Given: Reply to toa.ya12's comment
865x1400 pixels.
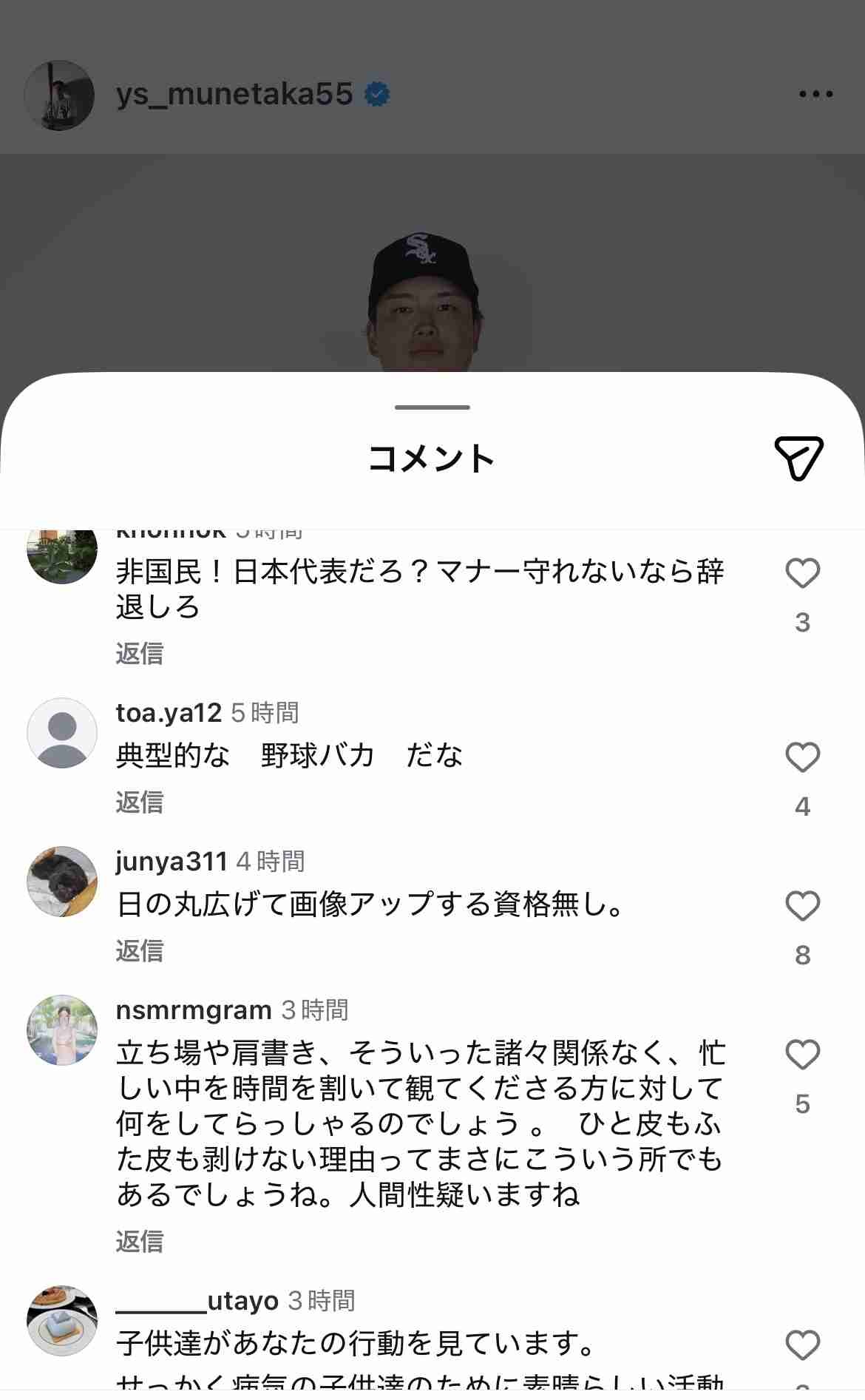Looking at the screenshot, I should 139,802.
